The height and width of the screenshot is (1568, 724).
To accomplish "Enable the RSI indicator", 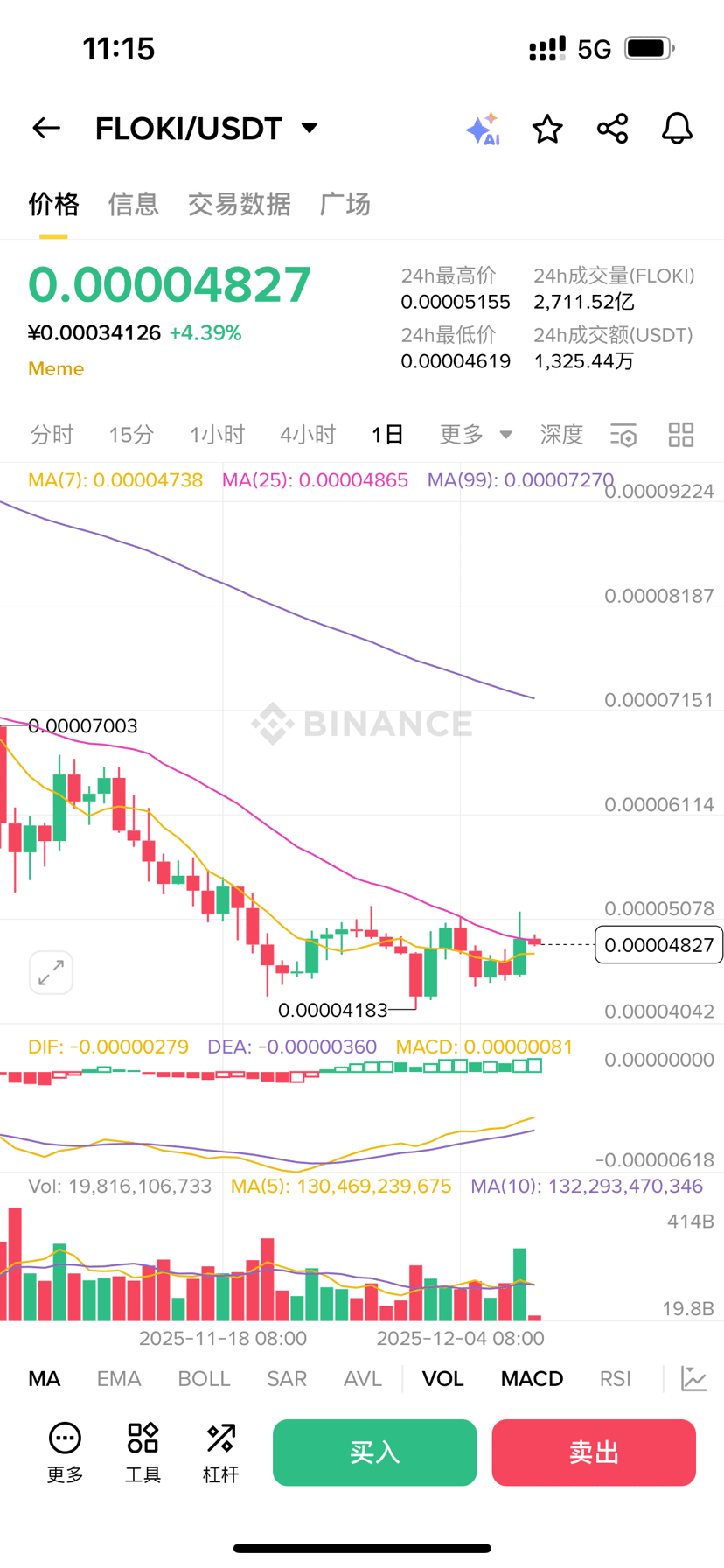I will pos(615,1379).
